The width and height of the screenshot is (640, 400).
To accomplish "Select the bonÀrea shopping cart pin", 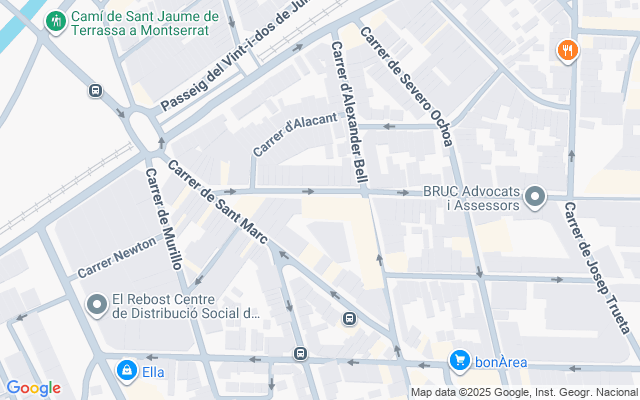I will point(459,360).
